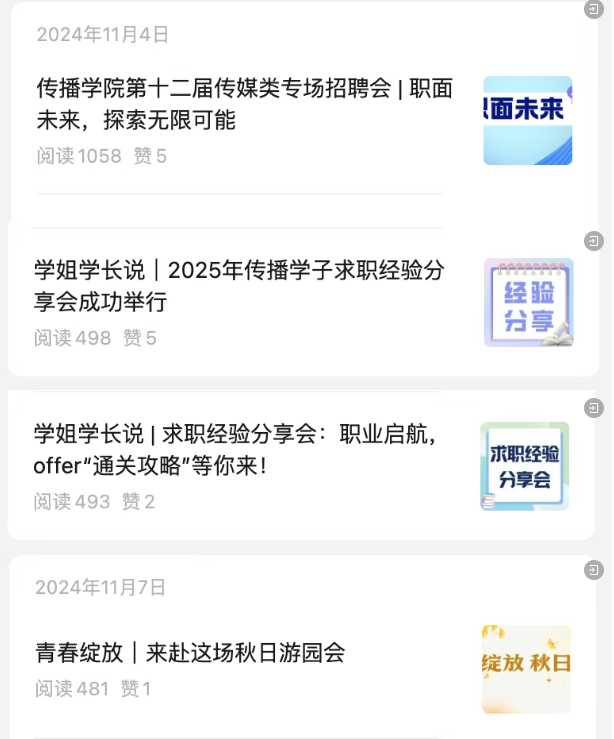The image size is (614, 739).
Task: Tap the 求职经验分享会 cover image
Action: (525, 466)
